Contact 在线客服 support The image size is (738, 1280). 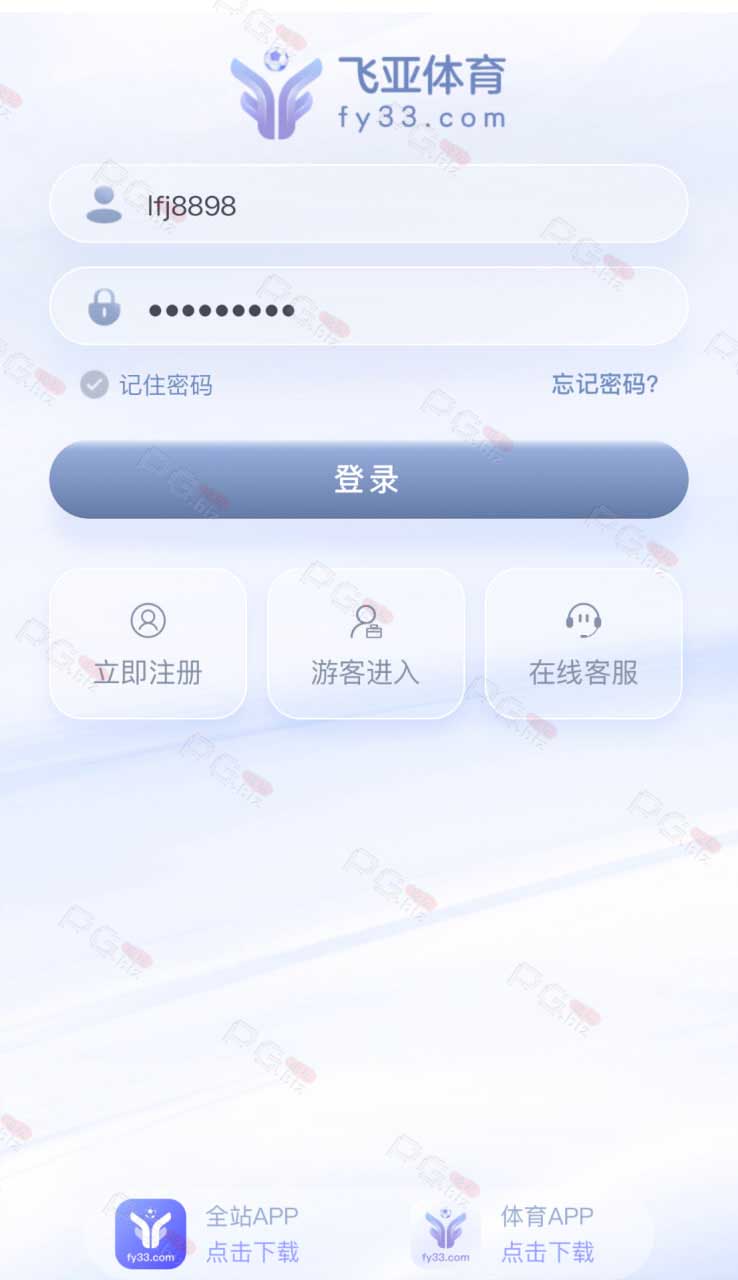coord(584,643)
